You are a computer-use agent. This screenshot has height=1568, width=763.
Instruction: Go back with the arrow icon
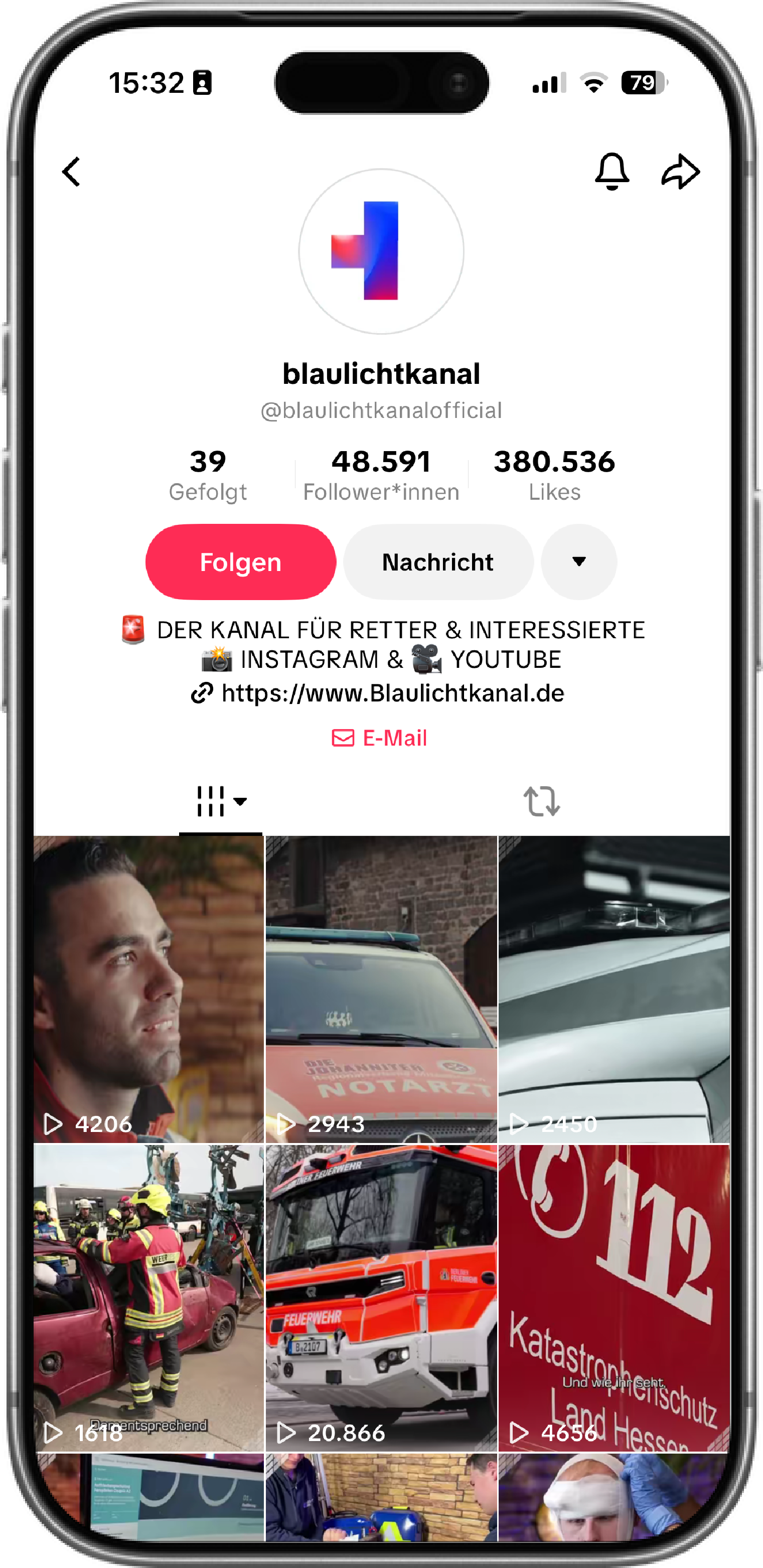(x=72, y=172)
